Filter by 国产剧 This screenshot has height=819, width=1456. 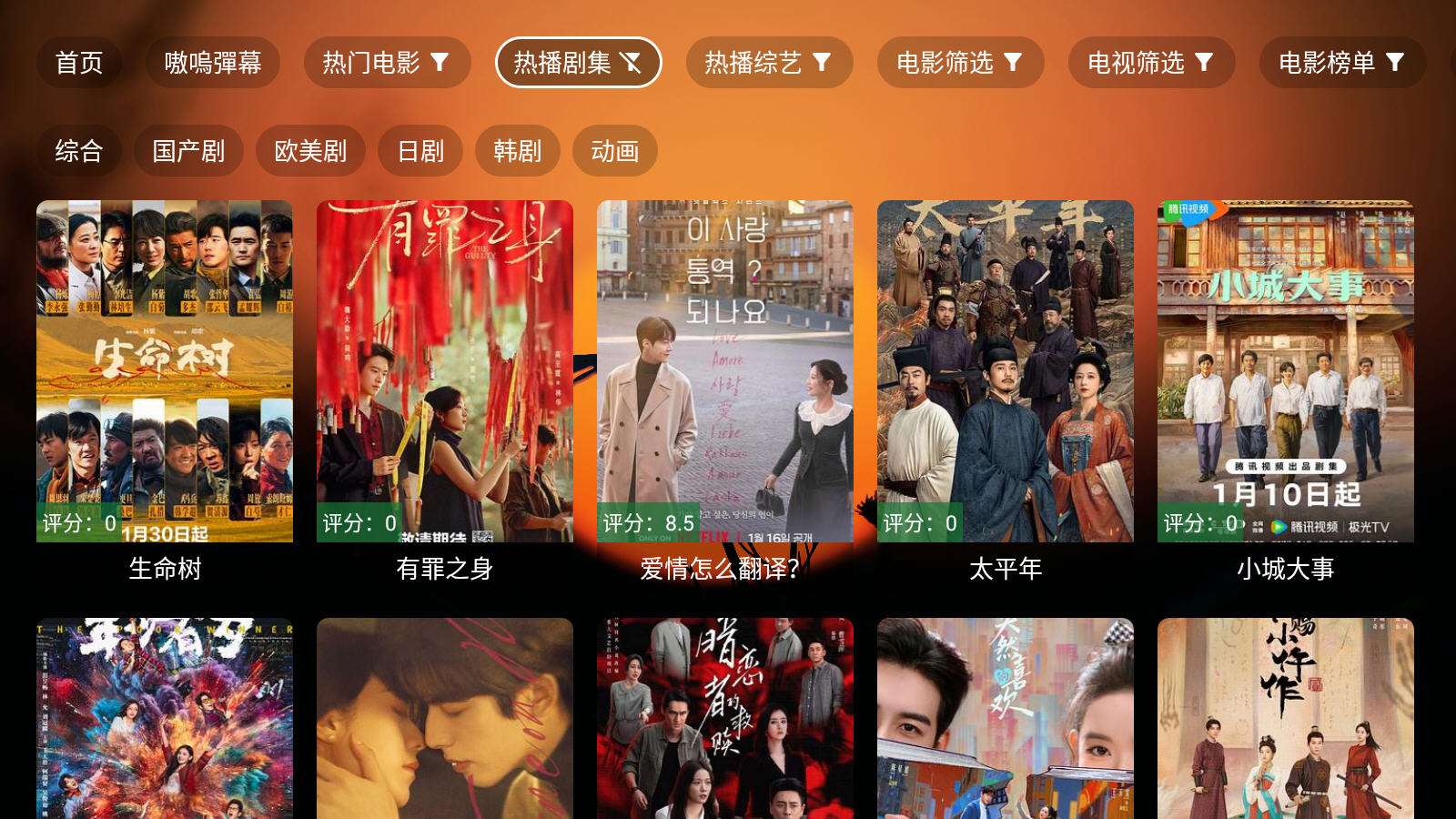(188, 151)
